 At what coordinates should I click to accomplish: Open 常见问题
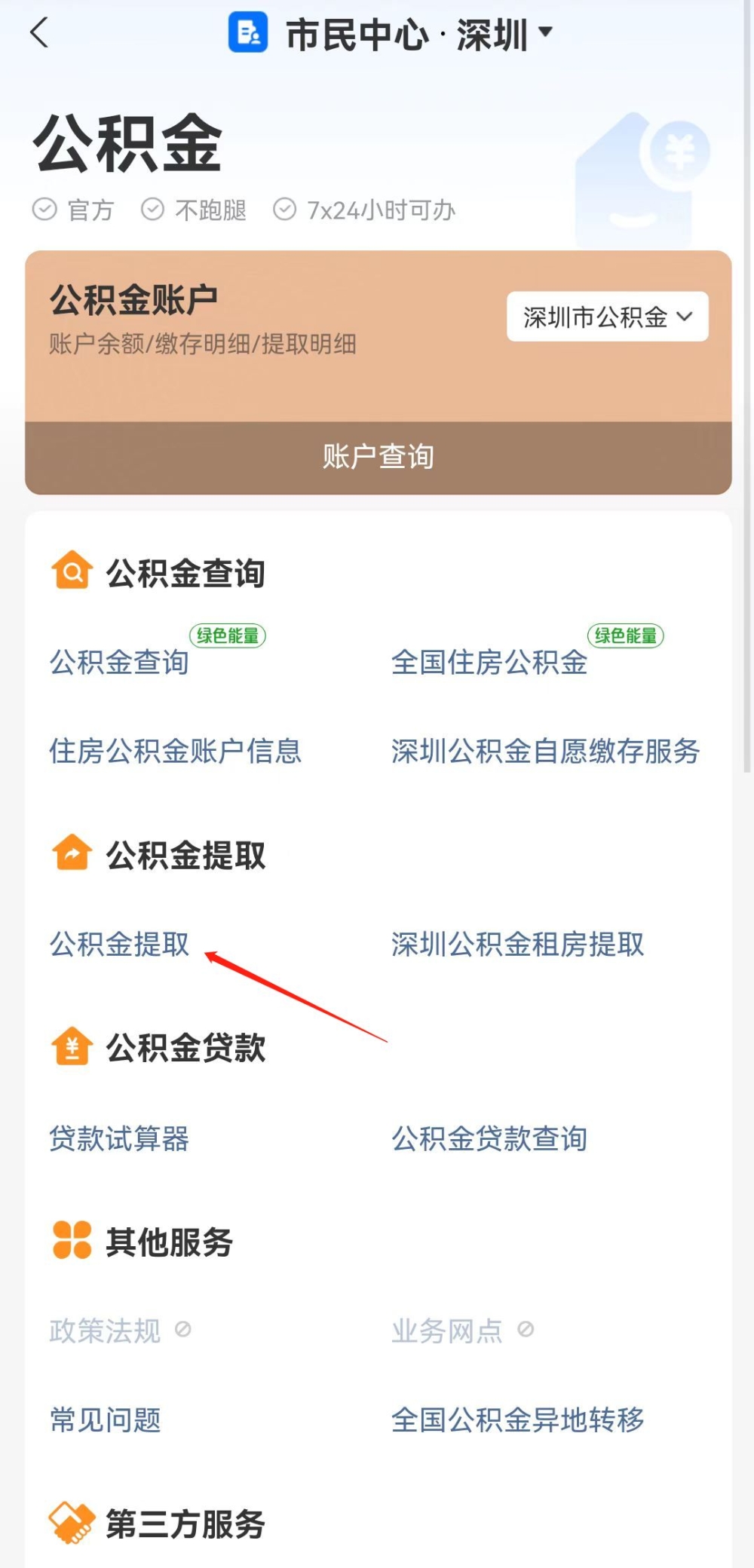point(106,1419)
